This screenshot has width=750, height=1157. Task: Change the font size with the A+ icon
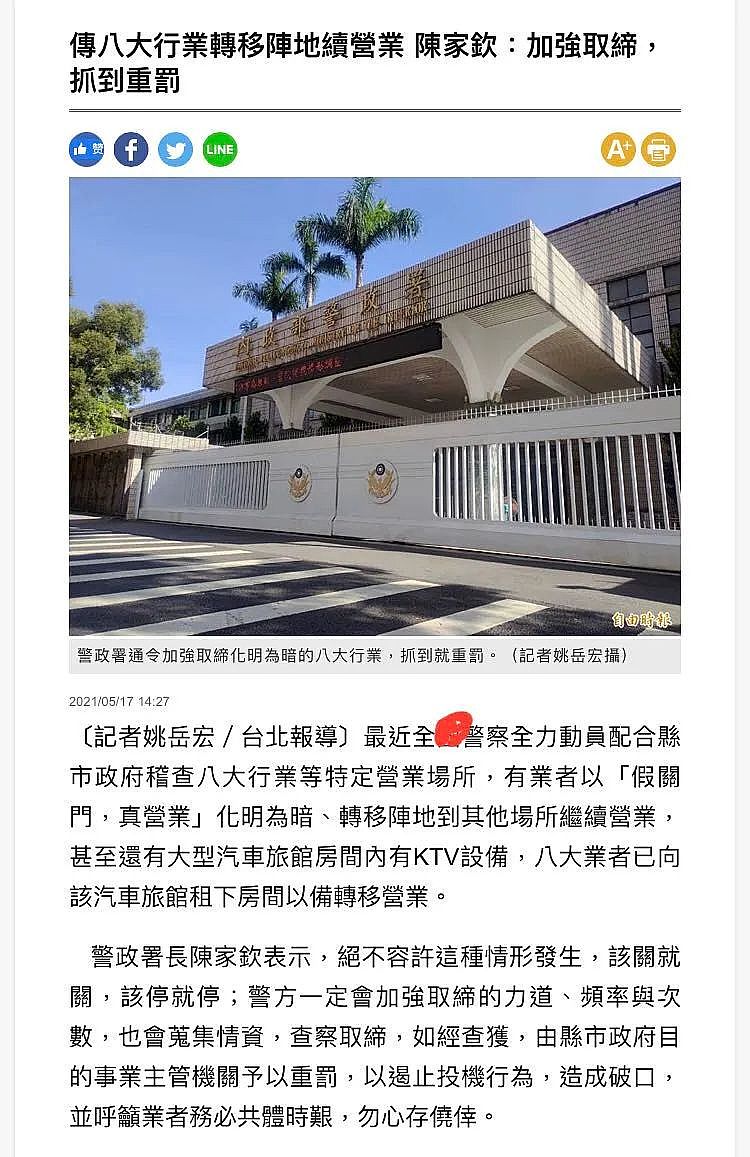click(618, 150)
